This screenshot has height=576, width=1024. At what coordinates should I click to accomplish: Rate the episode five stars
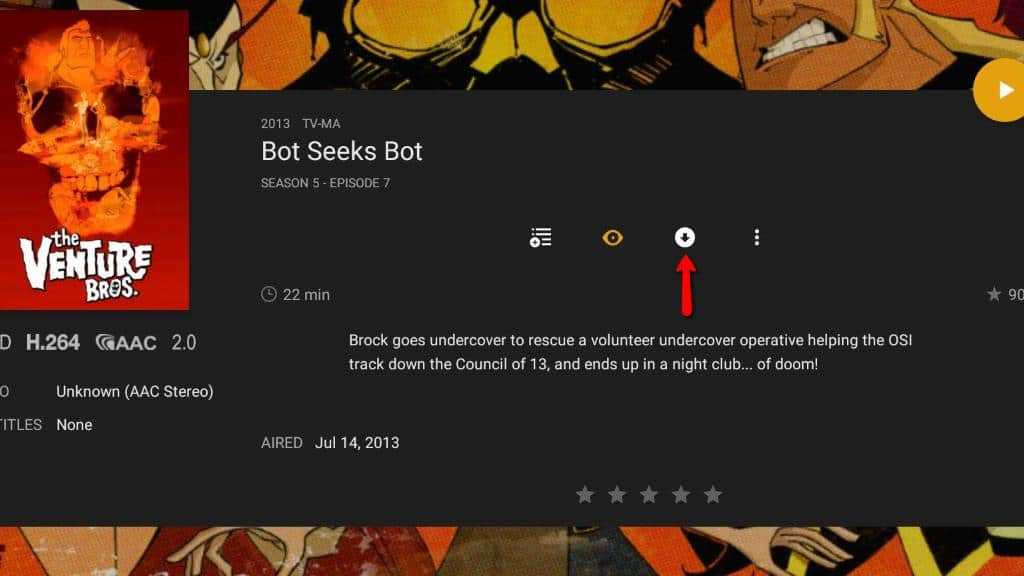click(x=712, y=494)
